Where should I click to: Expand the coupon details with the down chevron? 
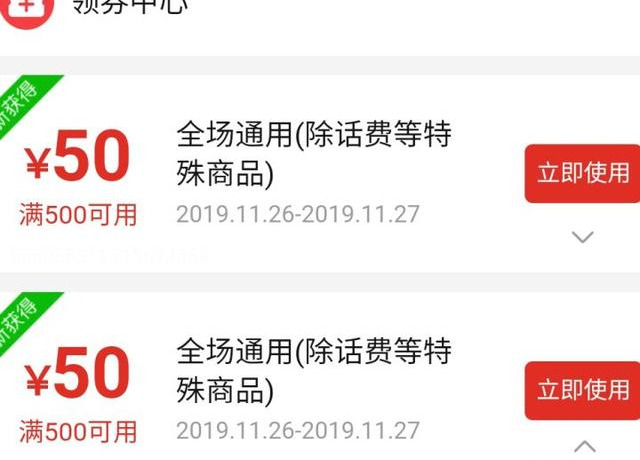click(582, 237)
